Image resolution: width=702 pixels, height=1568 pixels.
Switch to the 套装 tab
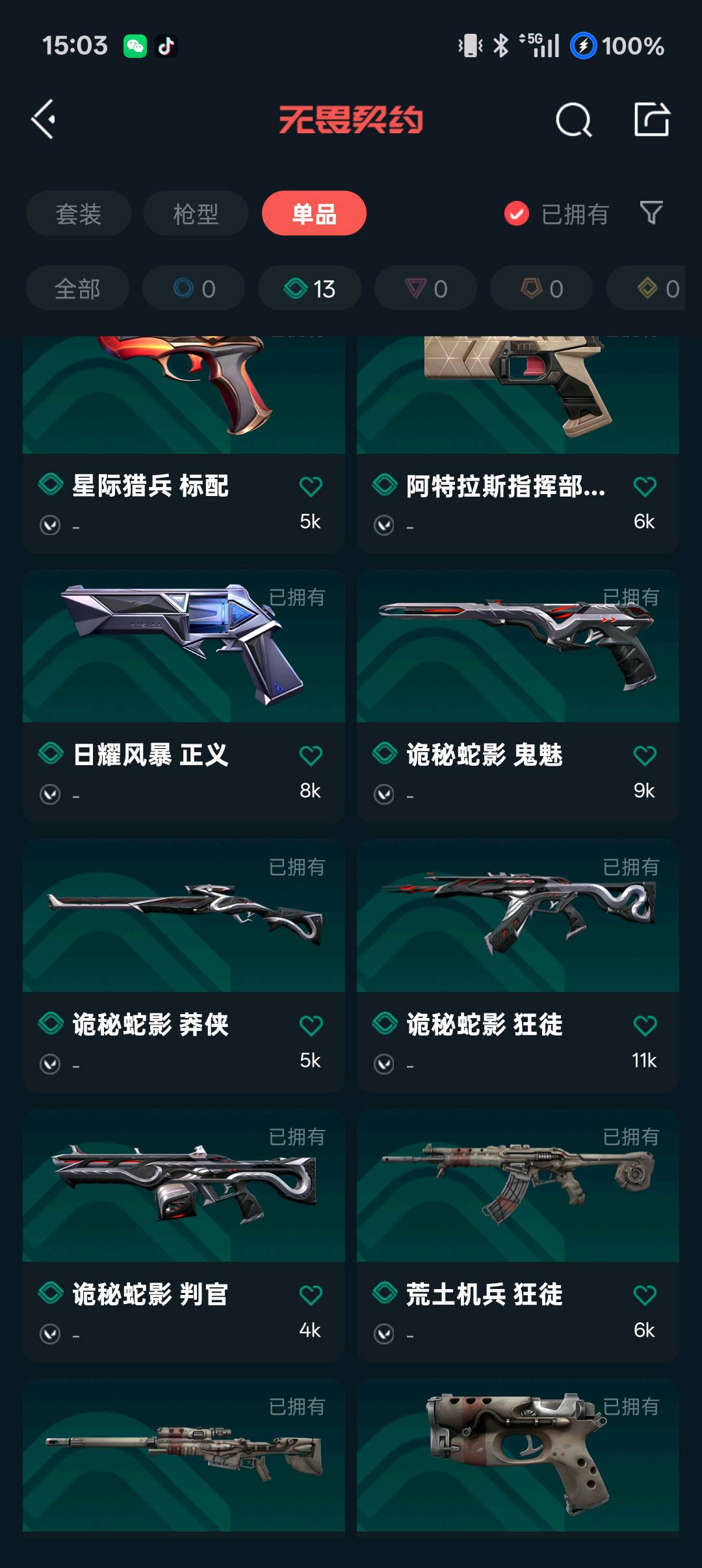click(78, 213)
